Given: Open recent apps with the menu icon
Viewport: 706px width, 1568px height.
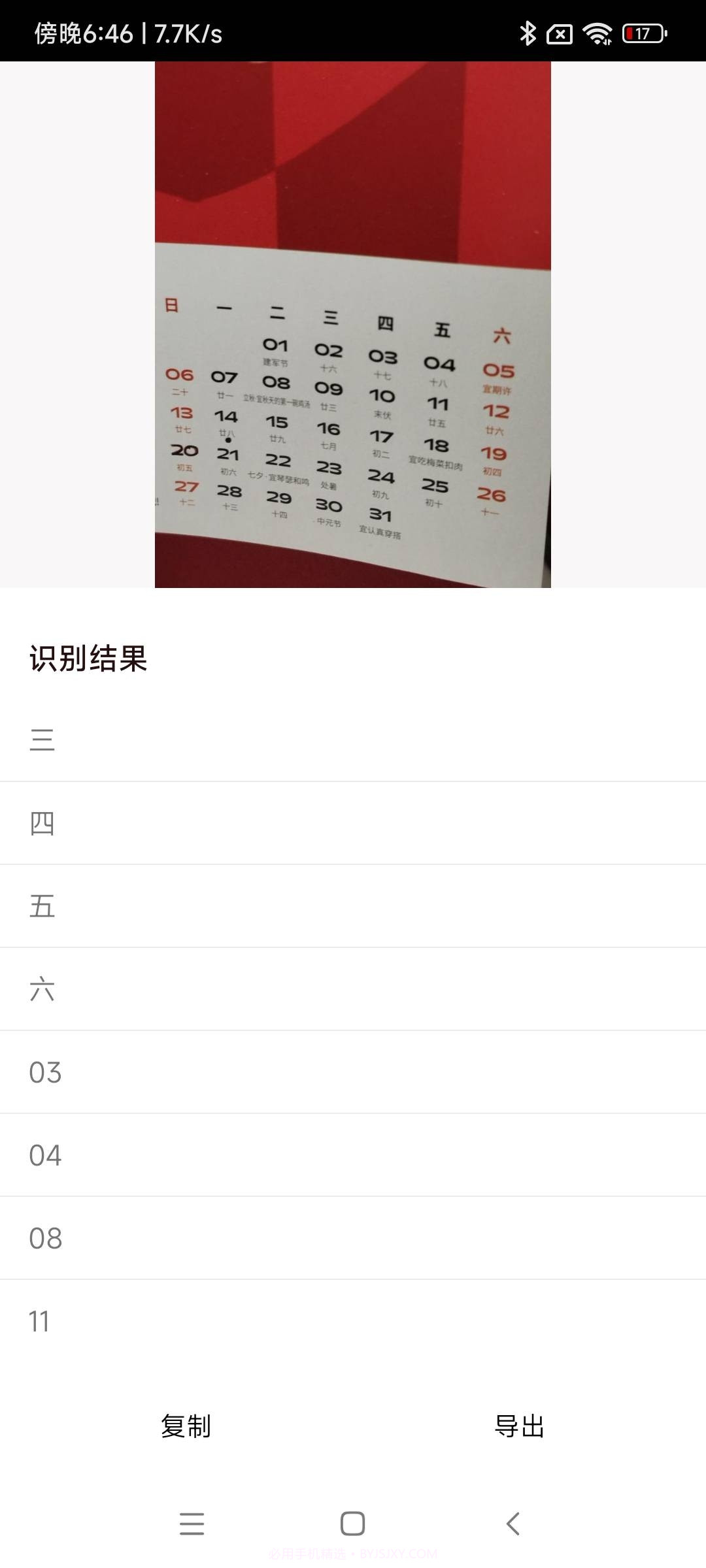Looking at the screenshot, I should (x=191, y=1522).
